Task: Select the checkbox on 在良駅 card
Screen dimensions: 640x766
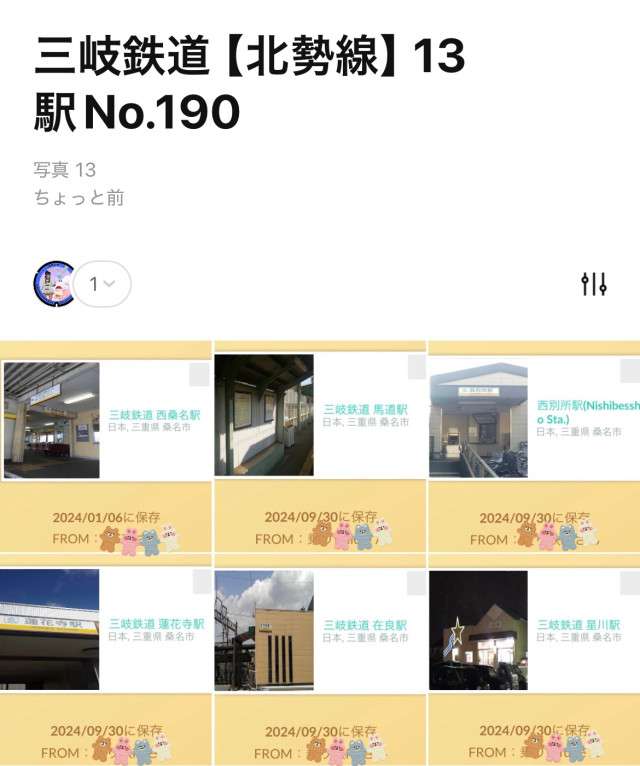Action: [x=415, y=582]
